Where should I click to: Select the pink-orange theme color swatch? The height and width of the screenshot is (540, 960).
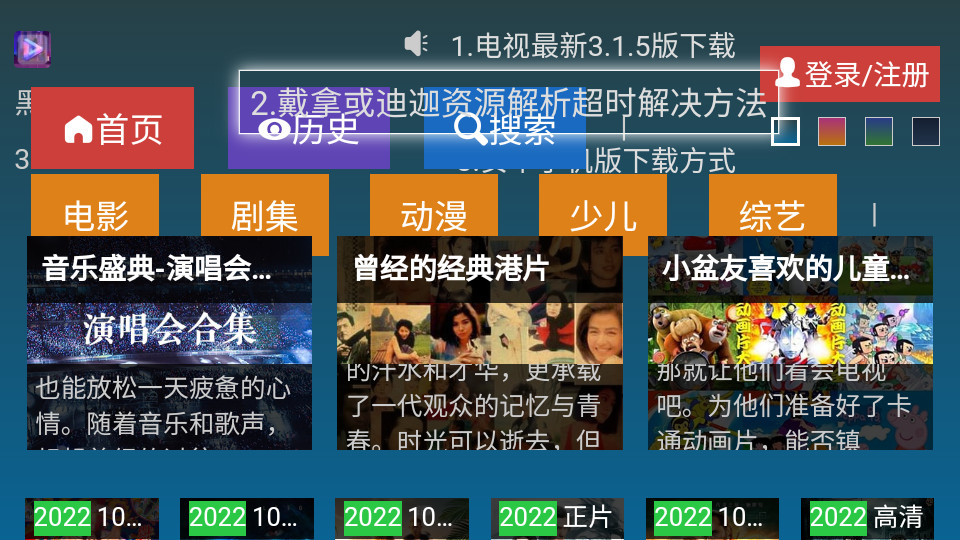832,131
